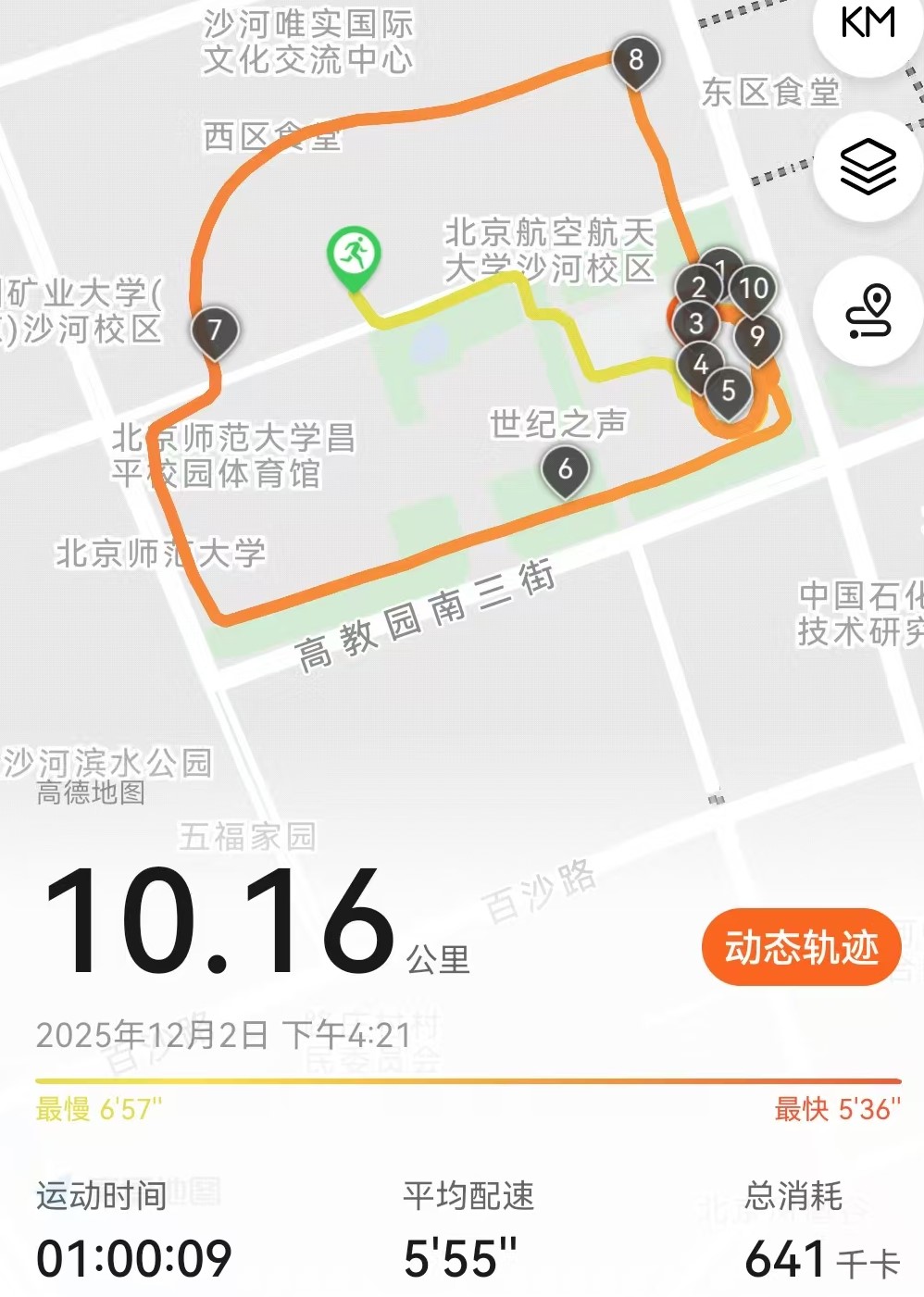Open the map layers selector

point(868,167)
